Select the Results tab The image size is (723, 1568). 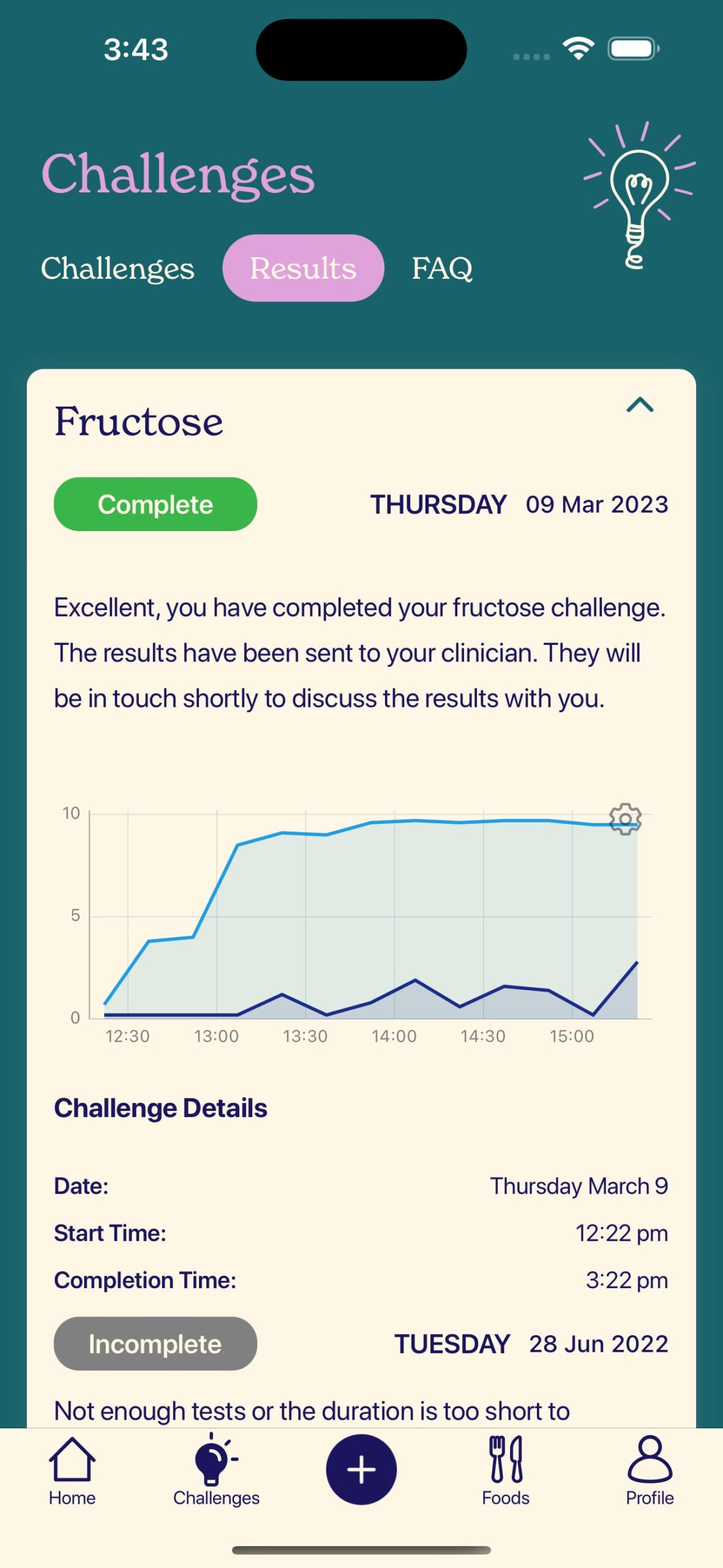303,268
